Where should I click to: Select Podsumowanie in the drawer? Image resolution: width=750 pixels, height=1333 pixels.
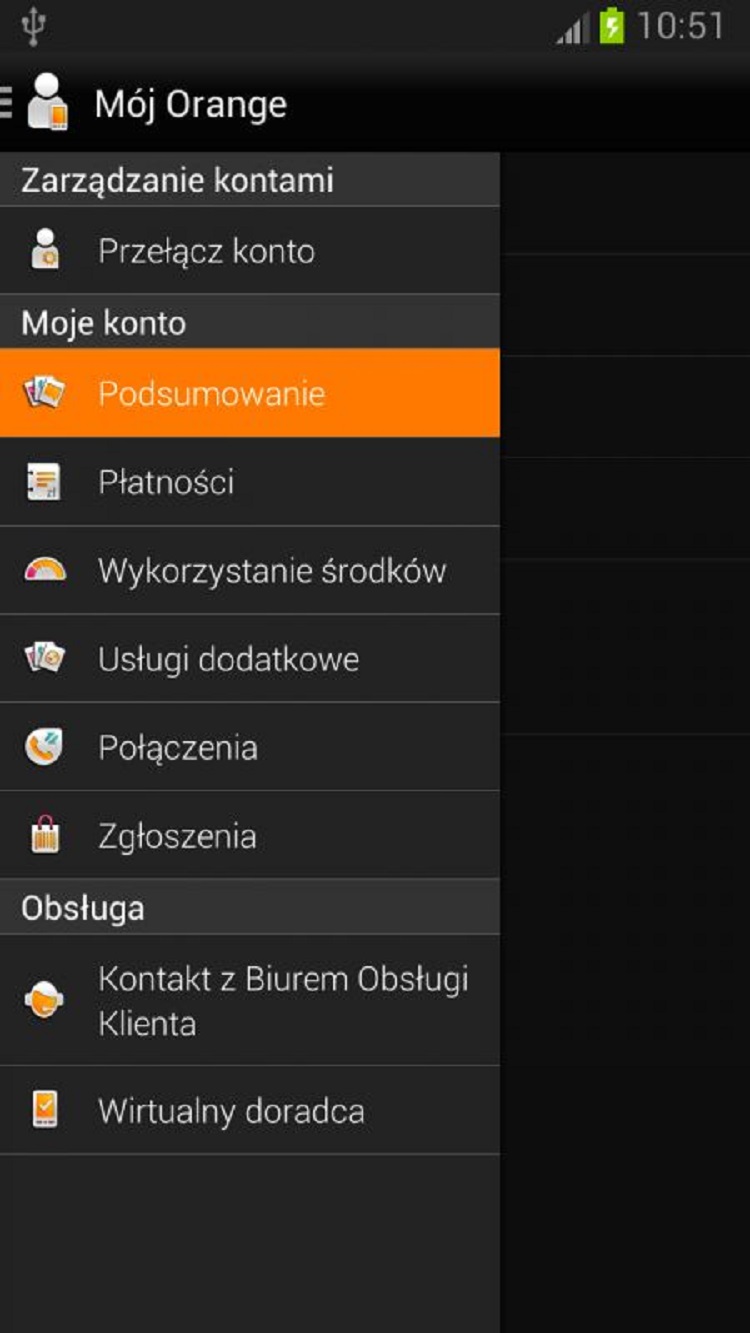click(x=250, y=393)
